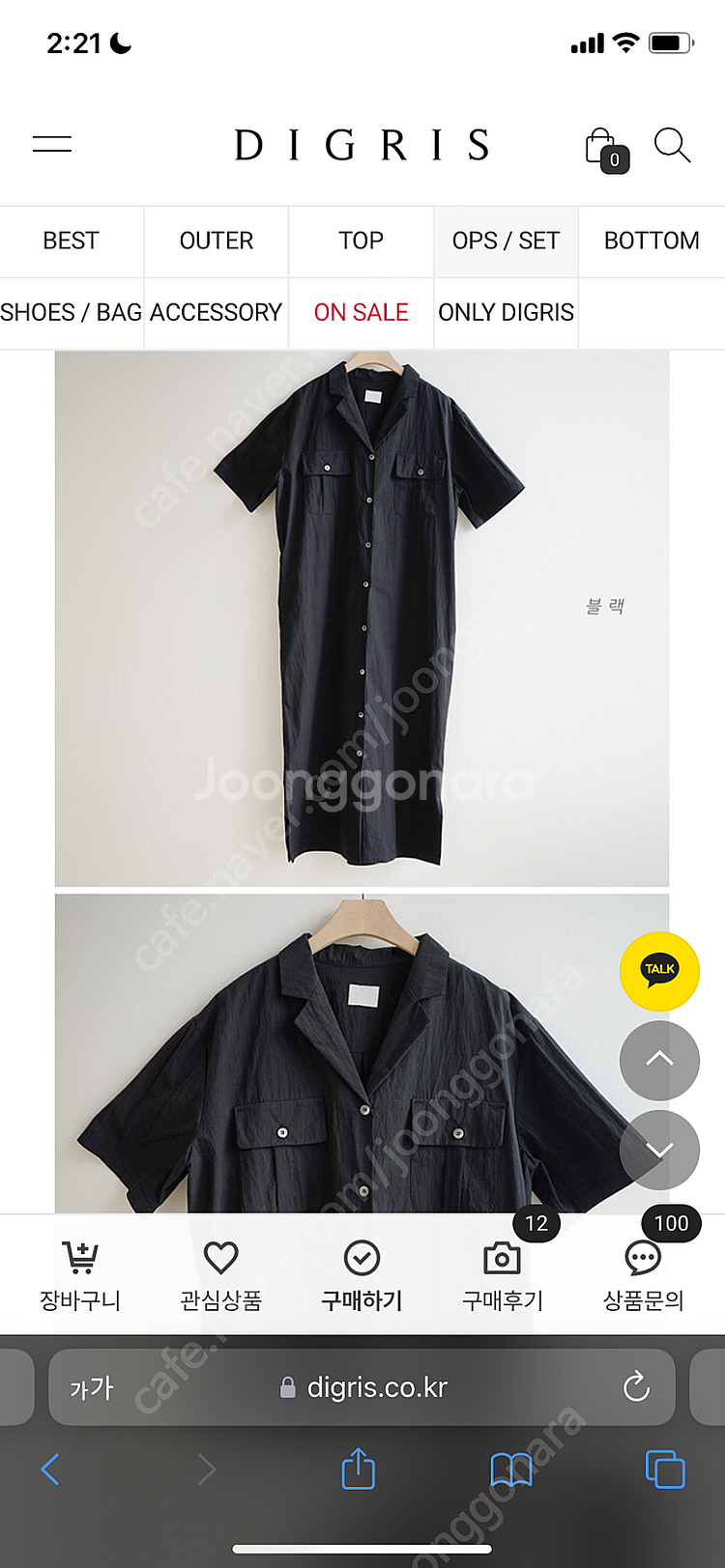Open the OUTER category

pyautogui.click(x=217, y=241)
